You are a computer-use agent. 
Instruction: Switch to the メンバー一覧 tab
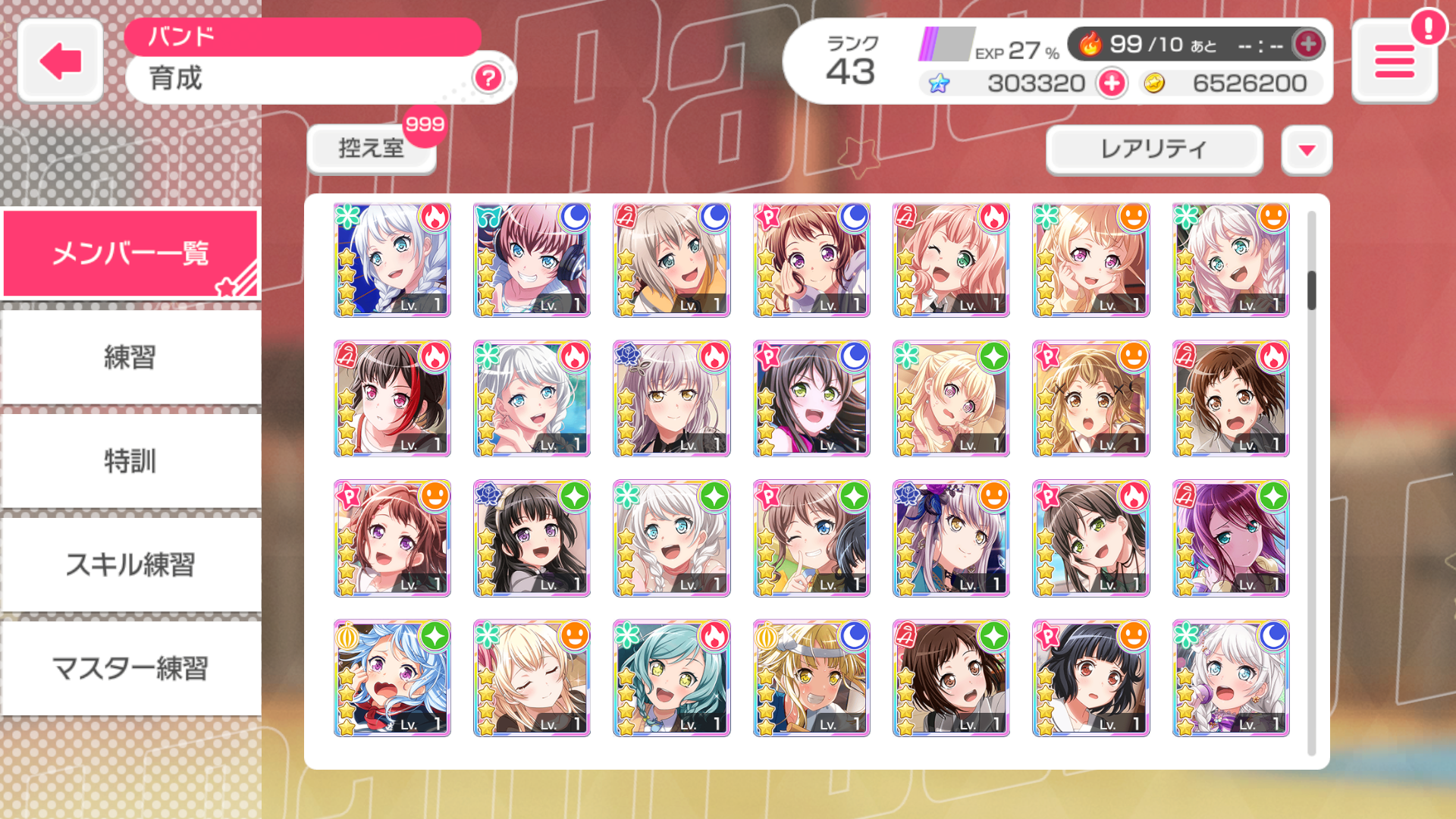[x=130, y=253]
